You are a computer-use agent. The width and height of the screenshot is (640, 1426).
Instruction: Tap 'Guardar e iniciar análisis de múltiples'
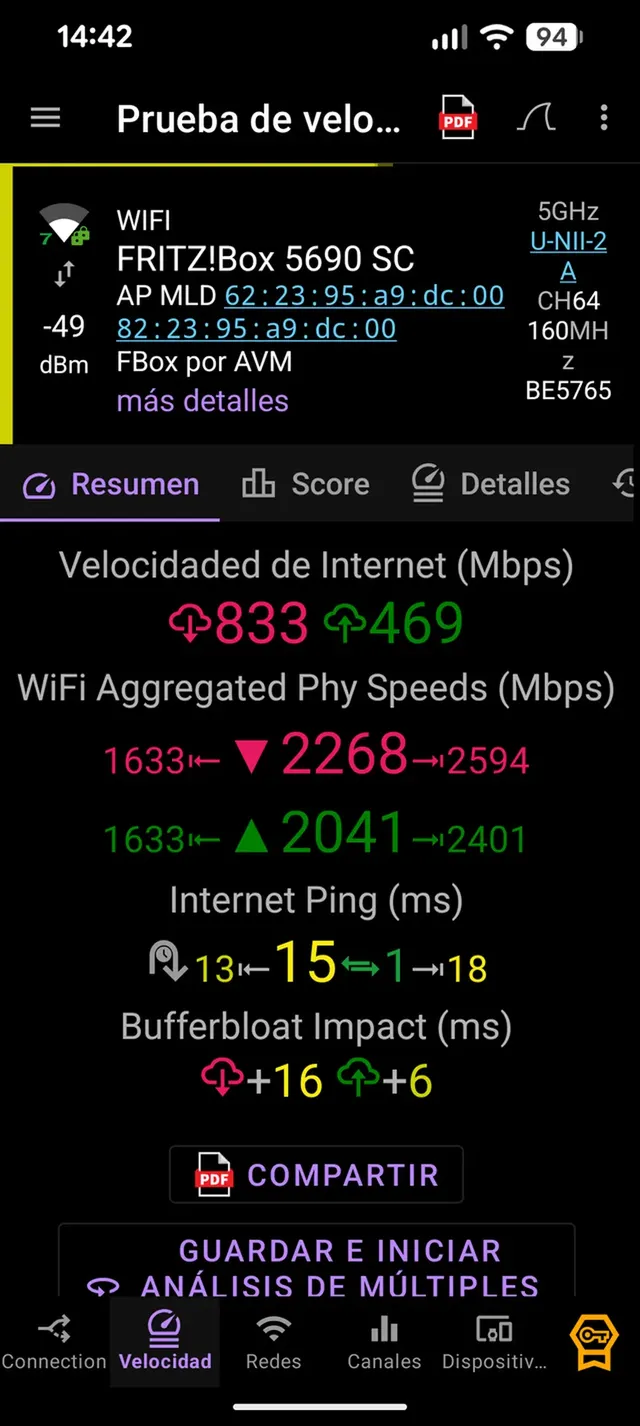point(316,1265)
